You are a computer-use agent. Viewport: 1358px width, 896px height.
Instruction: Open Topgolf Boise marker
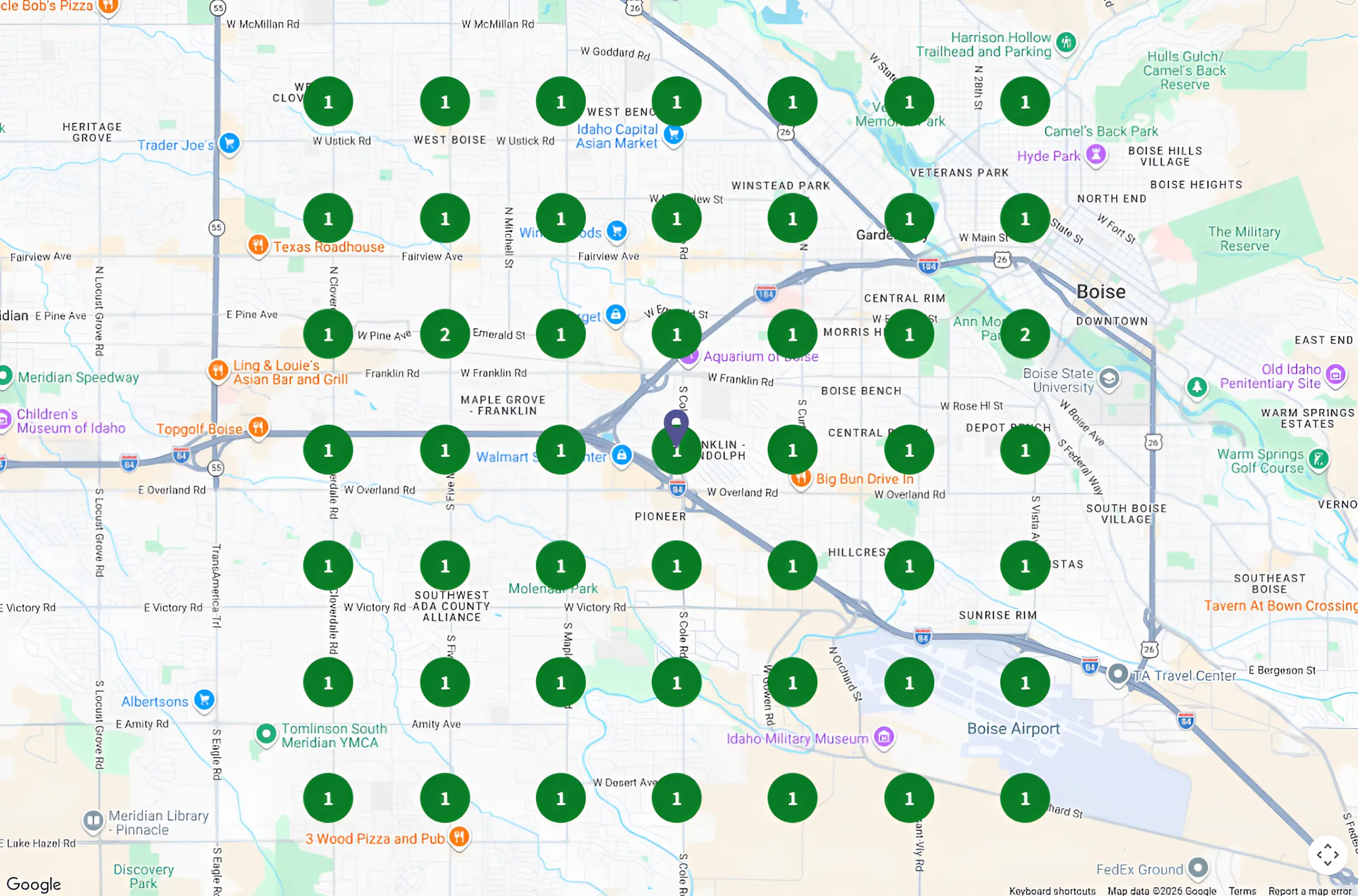(258, 427)
